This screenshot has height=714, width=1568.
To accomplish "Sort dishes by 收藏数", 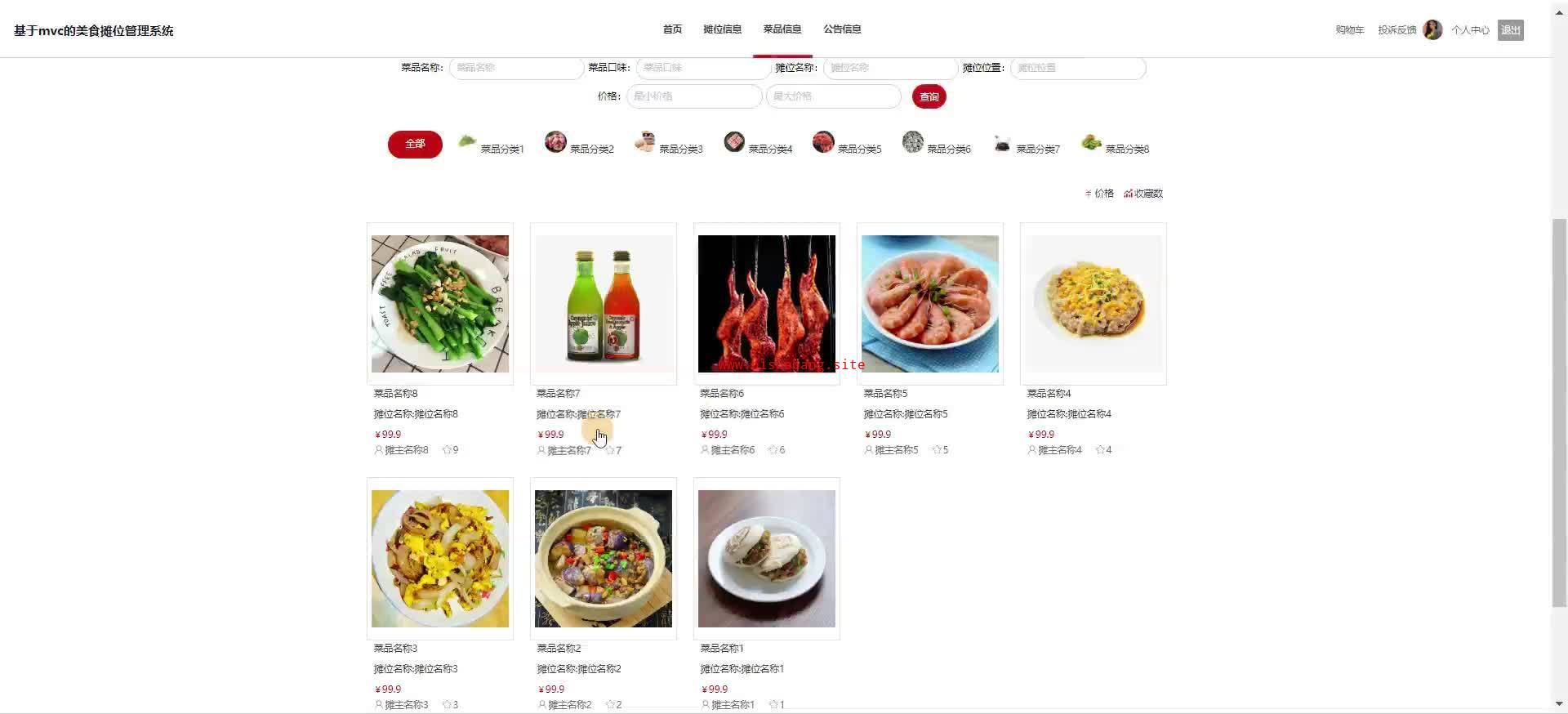I will 1143,194.
